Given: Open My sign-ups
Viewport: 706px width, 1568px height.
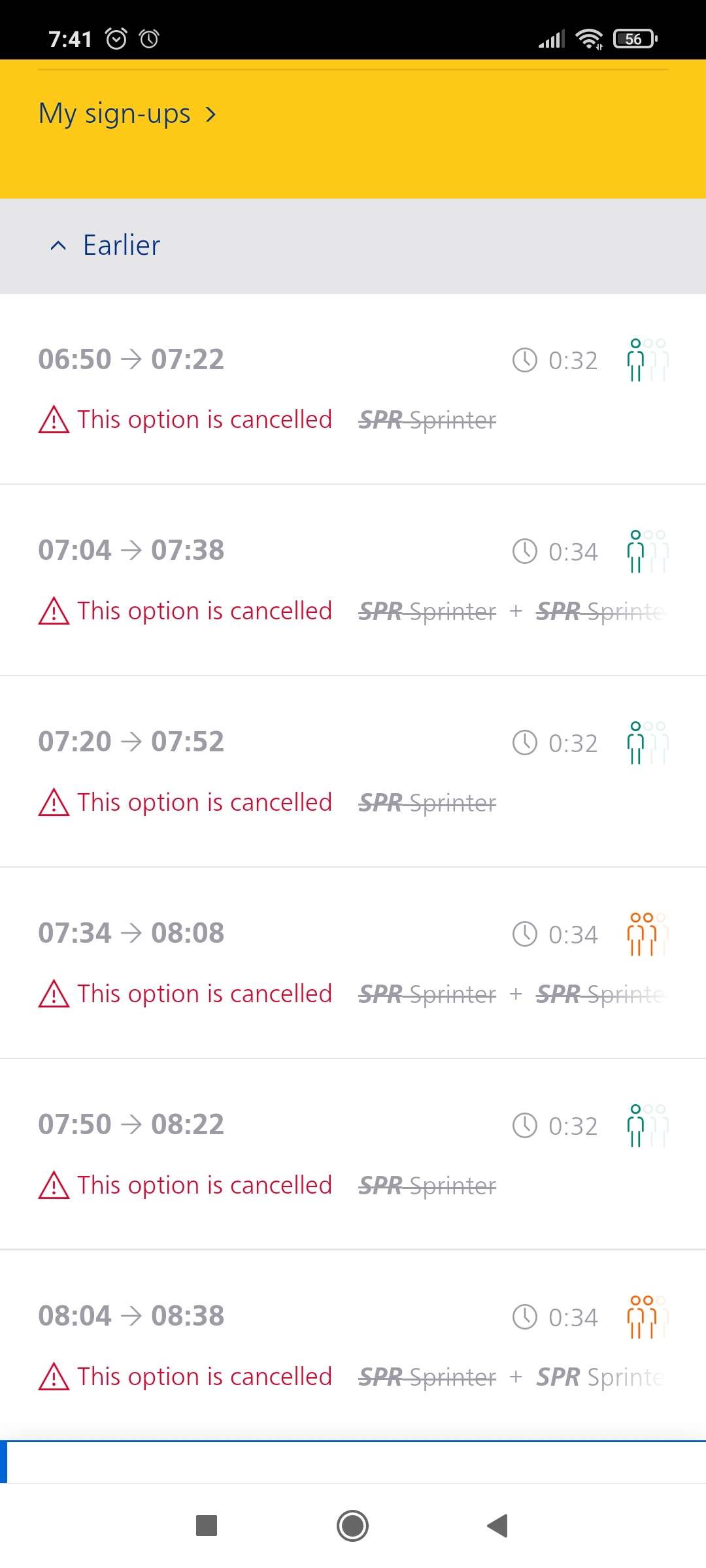Looking at the screenshot, I should (127, 114).
